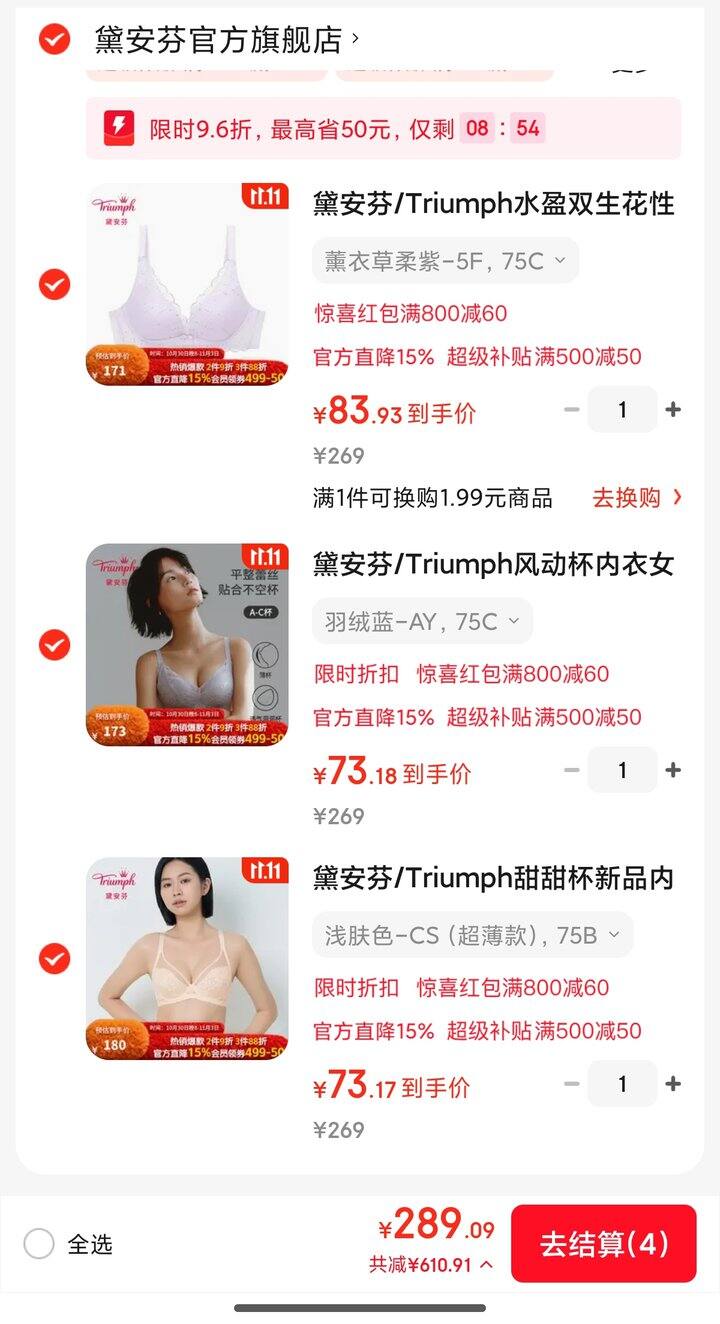Image resolution: width=720 pixels, height=1324 pixels.
Task: Deselect the 水盈双生花 item checkbox
Action: pos(54,285)
